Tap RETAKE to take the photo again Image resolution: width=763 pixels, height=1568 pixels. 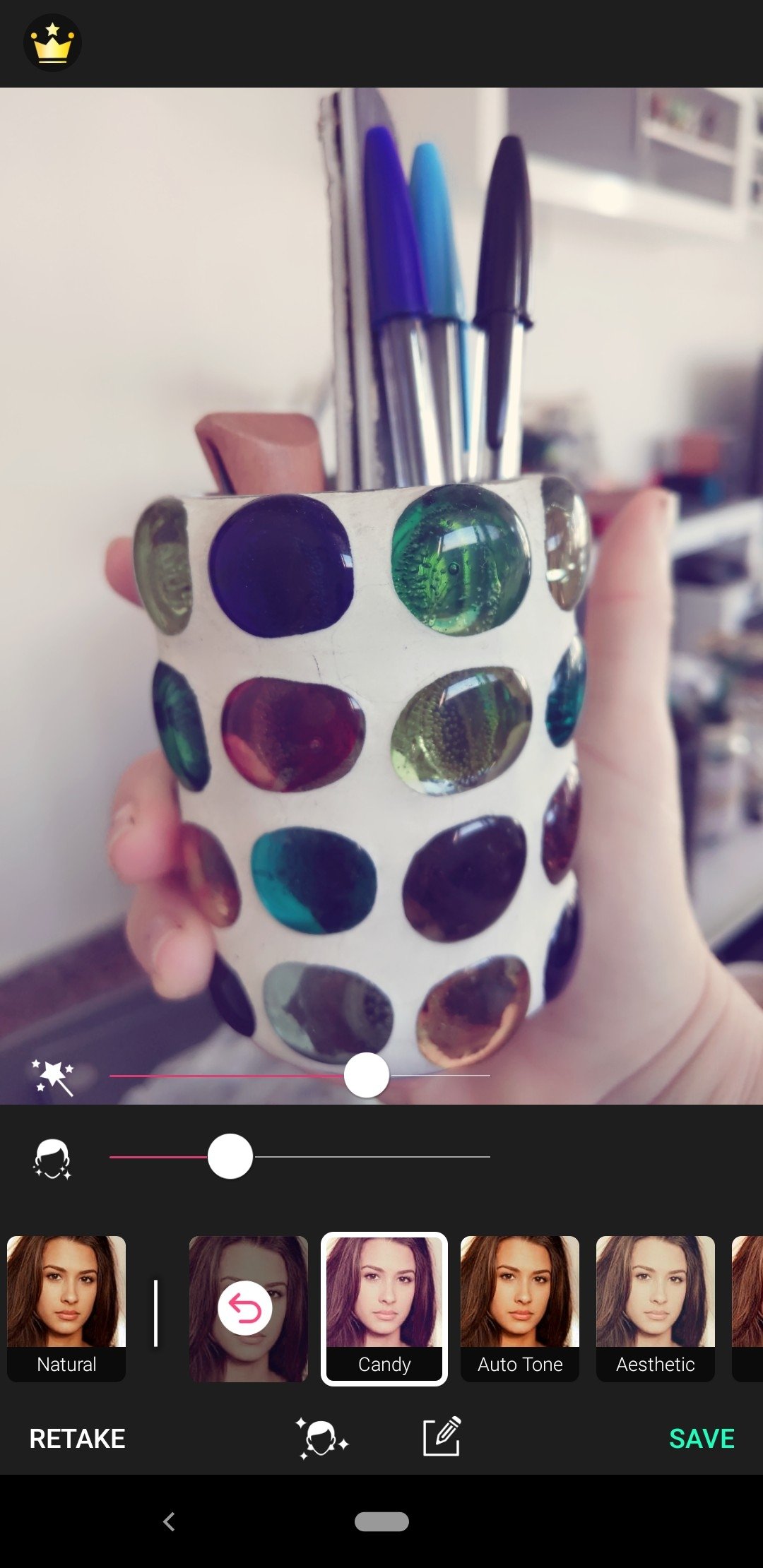point(77,1438)
